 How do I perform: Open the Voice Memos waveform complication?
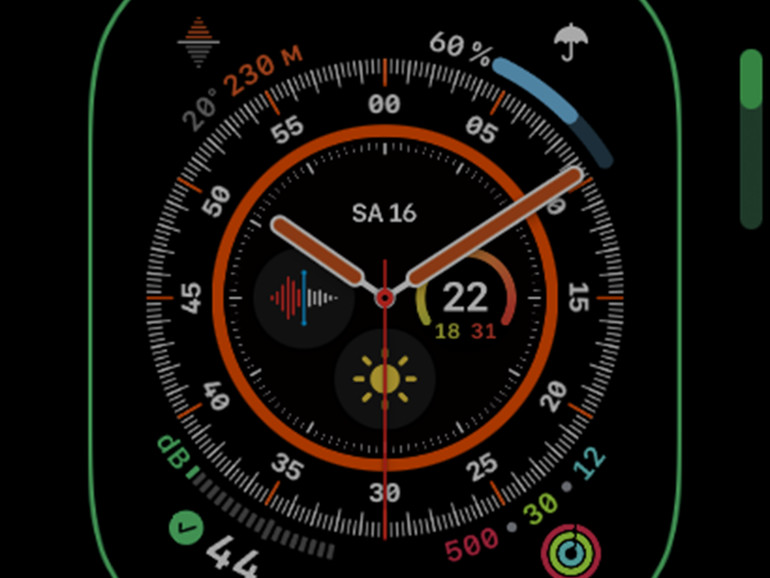click(304, 298)
